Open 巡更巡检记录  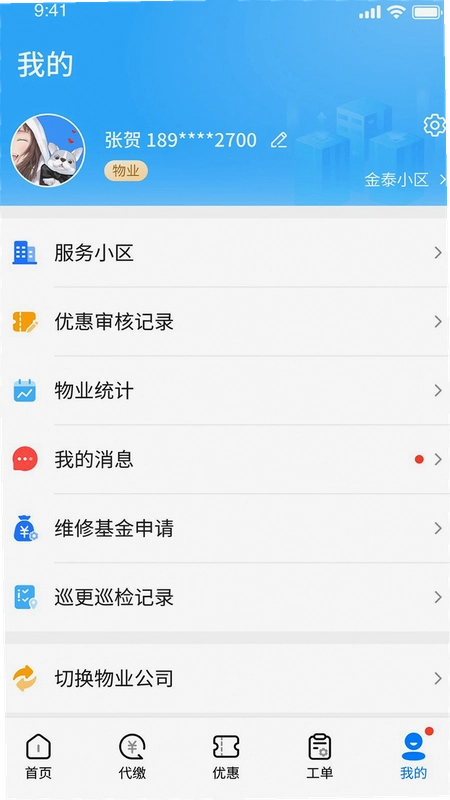(x=226, y=597)
